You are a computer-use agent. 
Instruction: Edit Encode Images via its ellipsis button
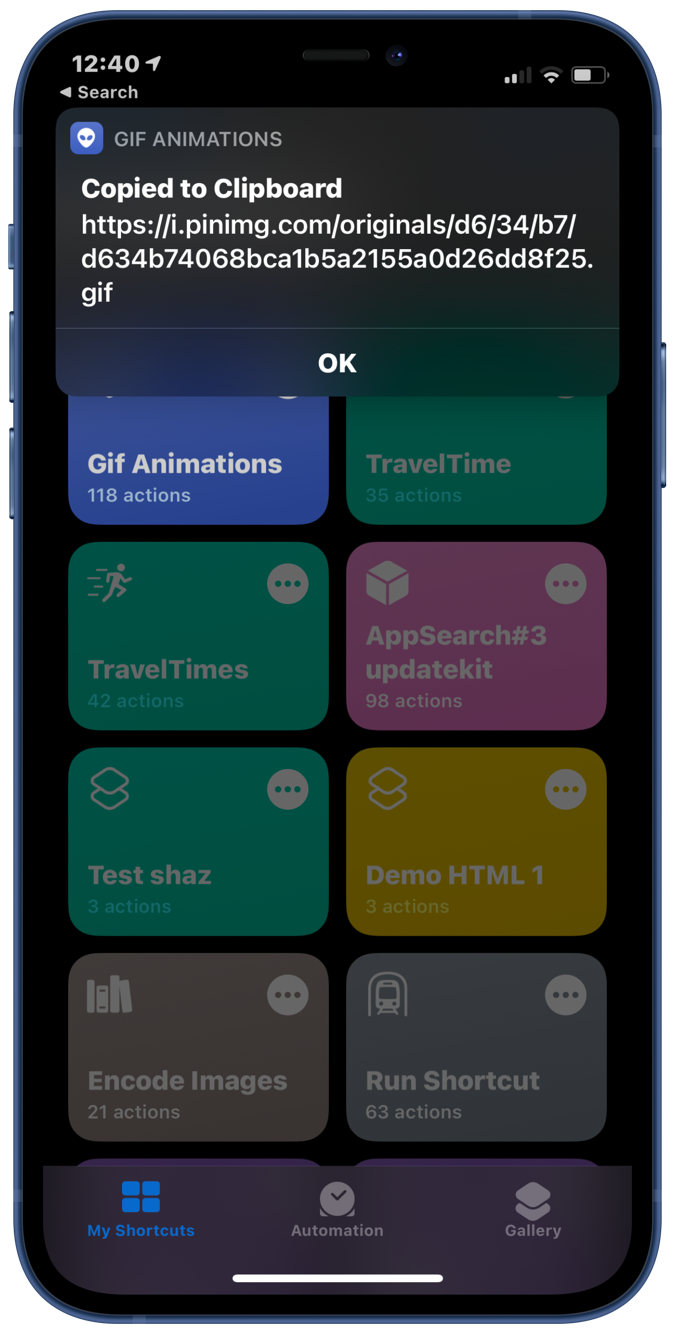click(288, 995)
